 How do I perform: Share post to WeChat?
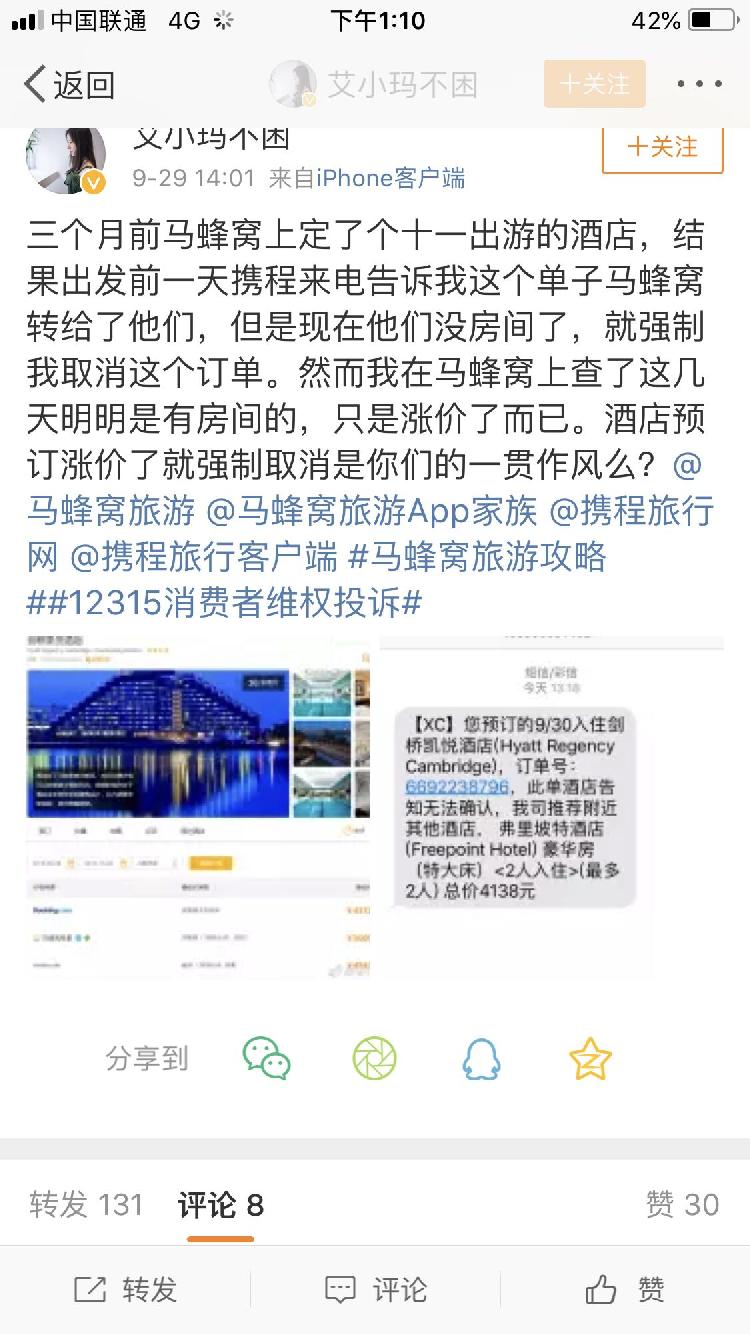pos(266,1058)
